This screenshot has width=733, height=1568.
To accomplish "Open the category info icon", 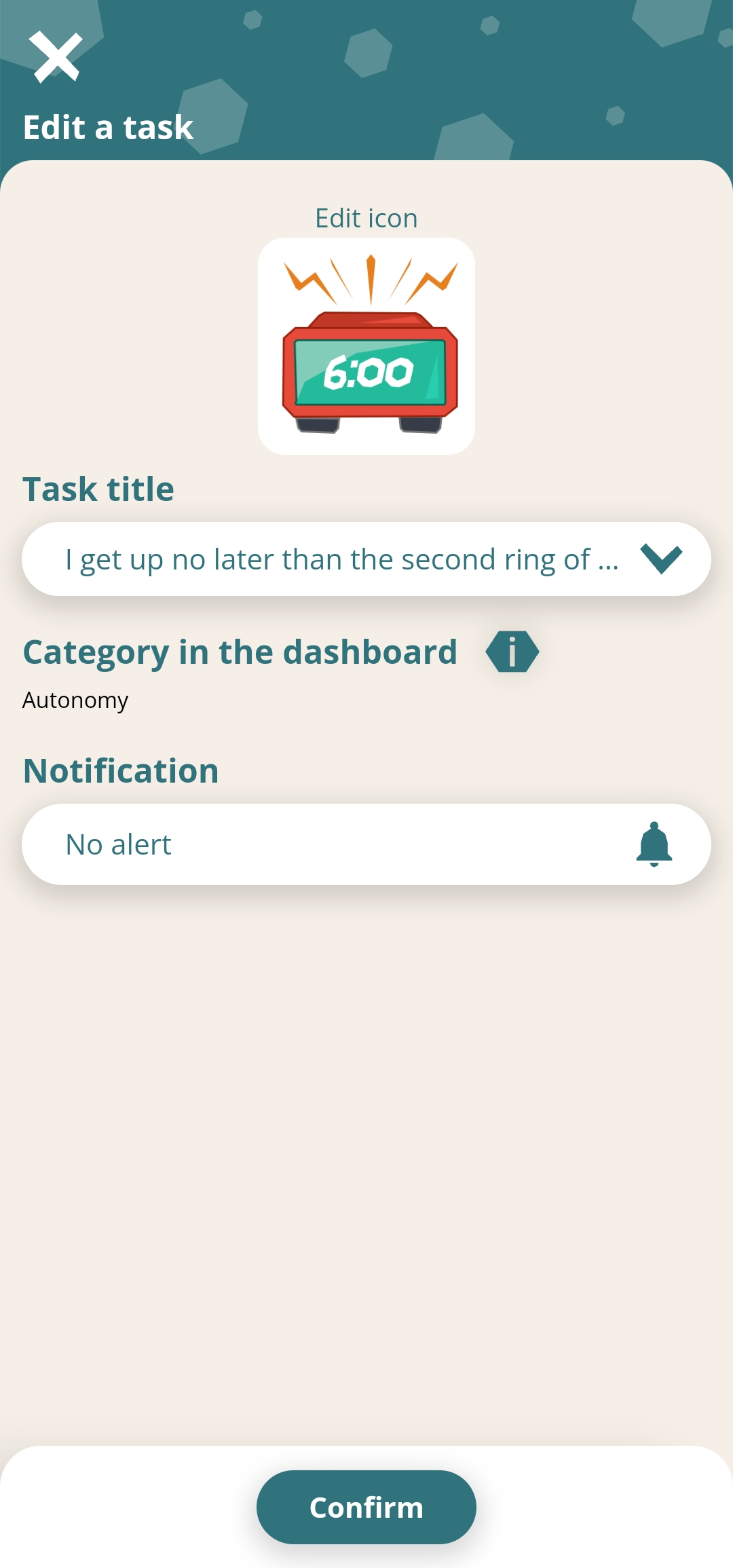I will [512, 652].
